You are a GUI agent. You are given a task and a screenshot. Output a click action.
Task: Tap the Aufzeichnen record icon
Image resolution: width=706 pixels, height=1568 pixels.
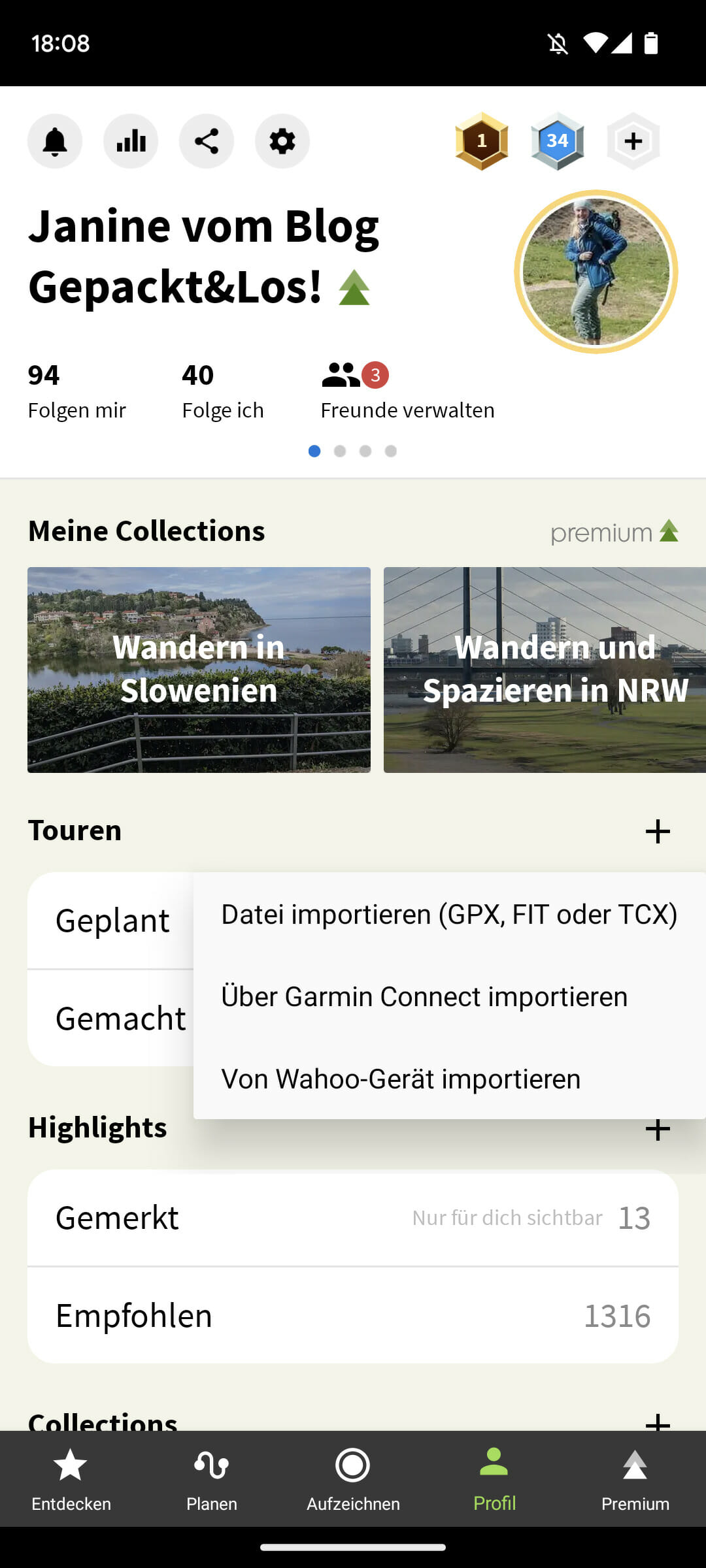pos(353,1483)
